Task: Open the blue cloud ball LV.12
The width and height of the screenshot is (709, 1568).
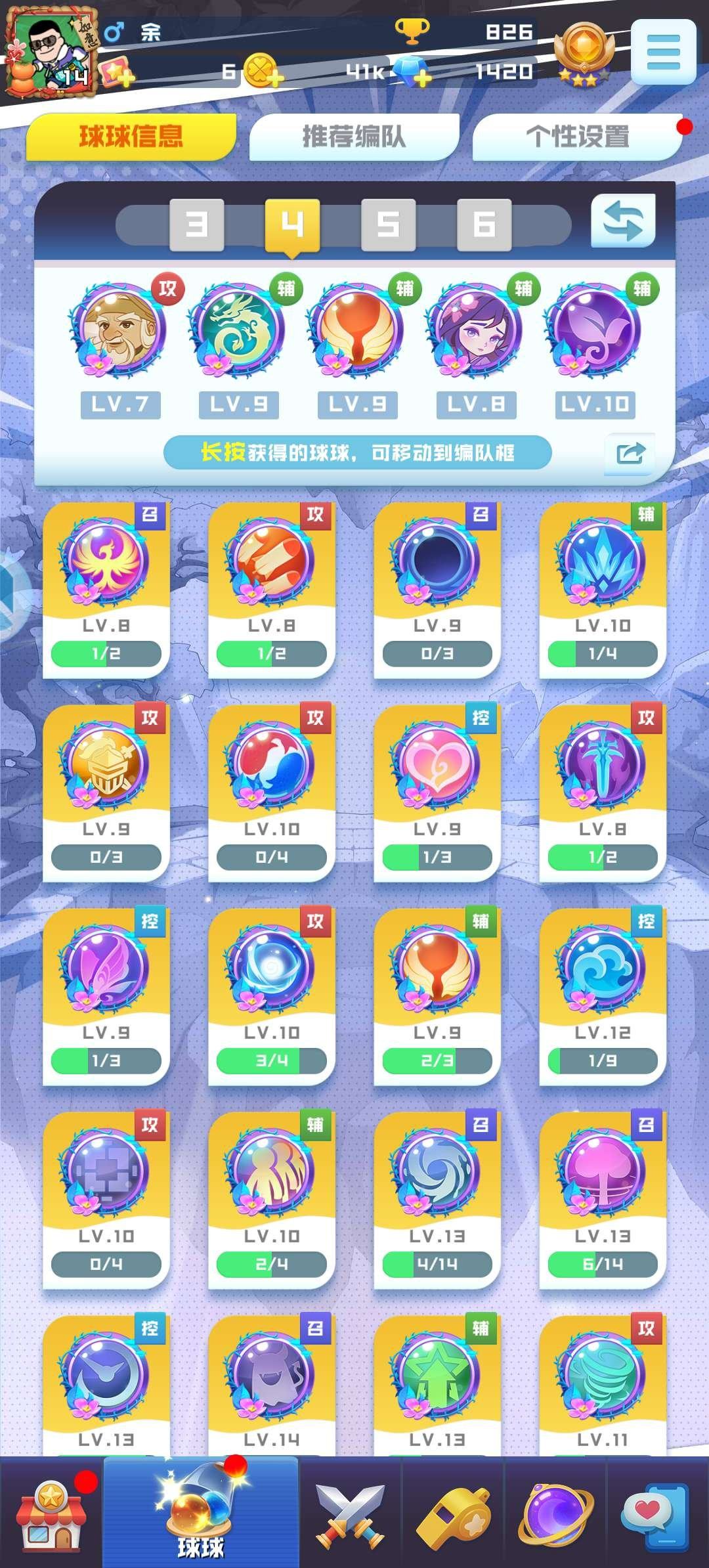Action: (602, 997)
